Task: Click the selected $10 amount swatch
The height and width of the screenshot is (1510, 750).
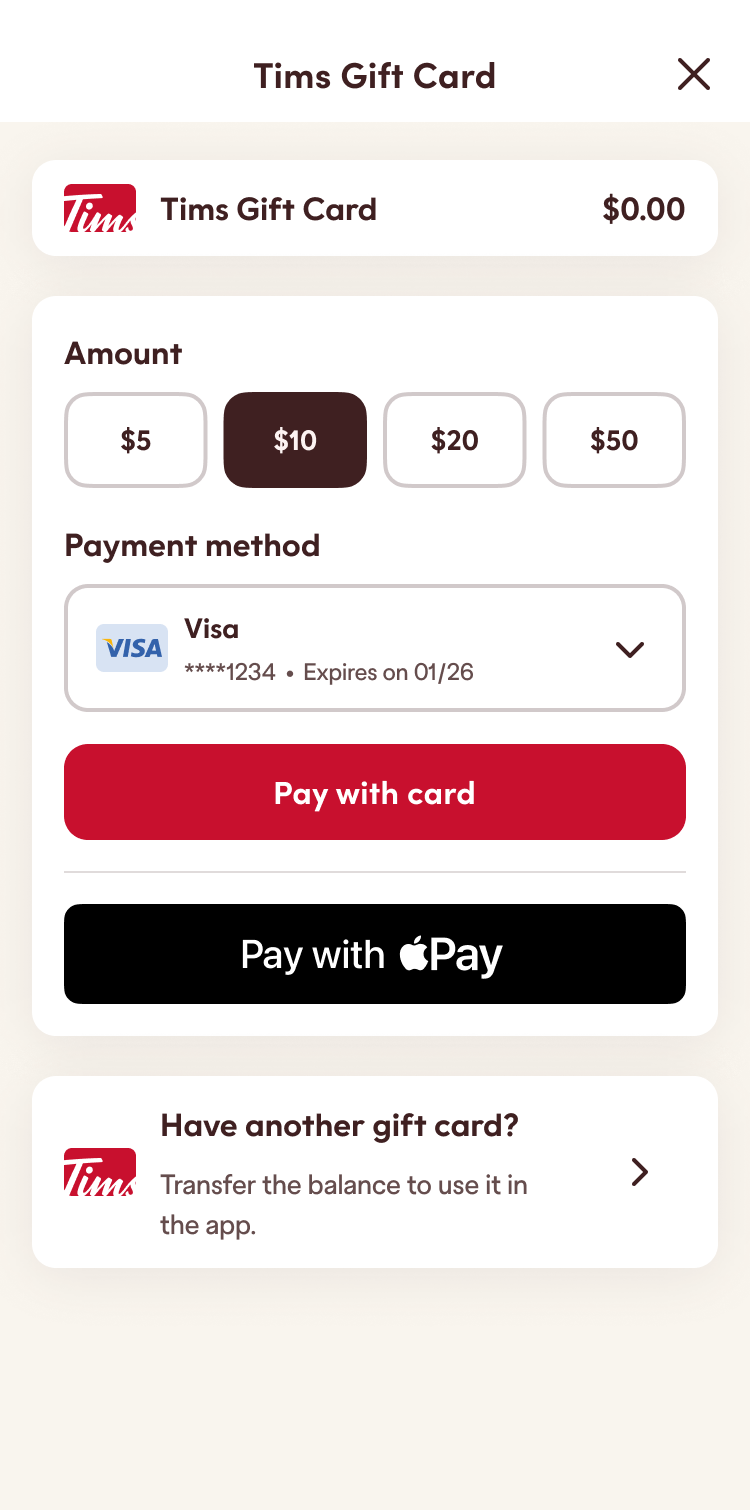Action: pos(295,440)
